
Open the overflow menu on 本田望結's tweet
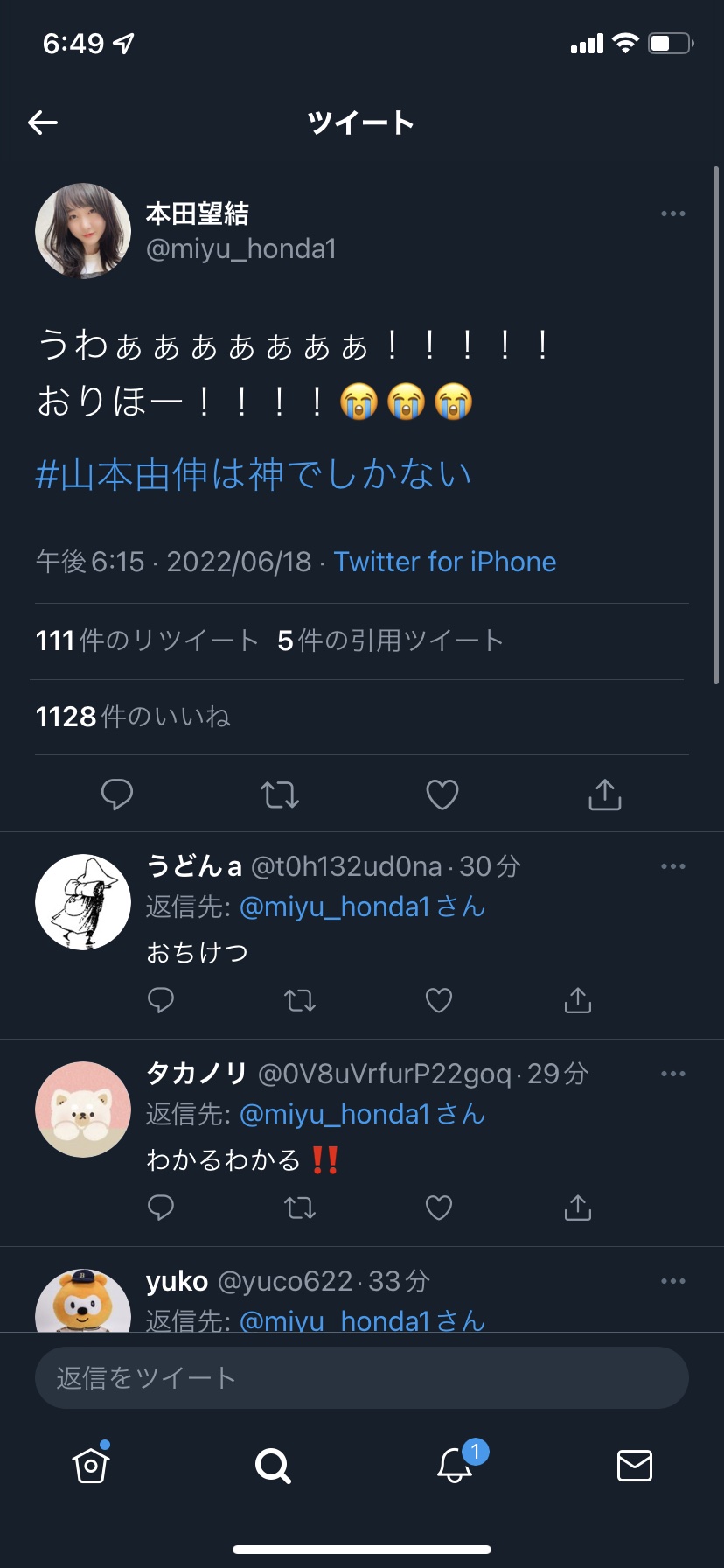point(672,213)
